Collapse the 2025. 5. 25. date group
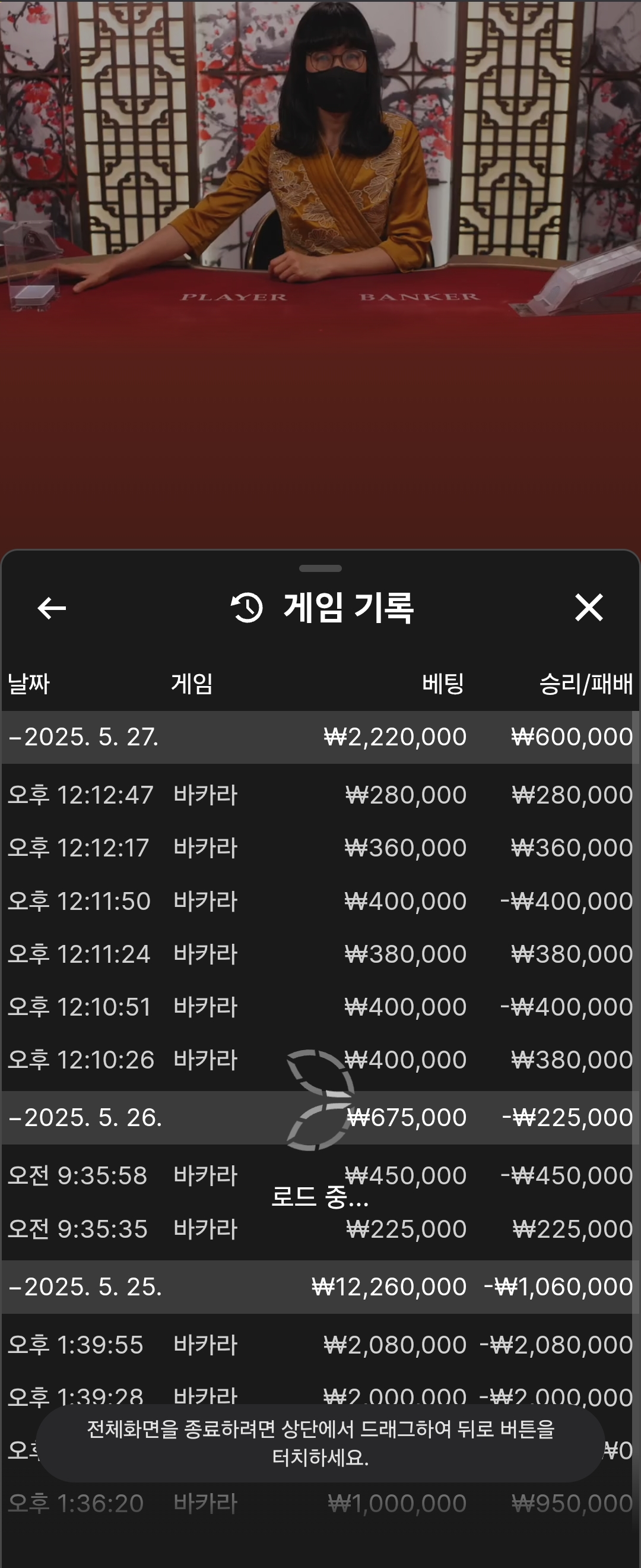641x1568 pixels. click(85, 1287)
